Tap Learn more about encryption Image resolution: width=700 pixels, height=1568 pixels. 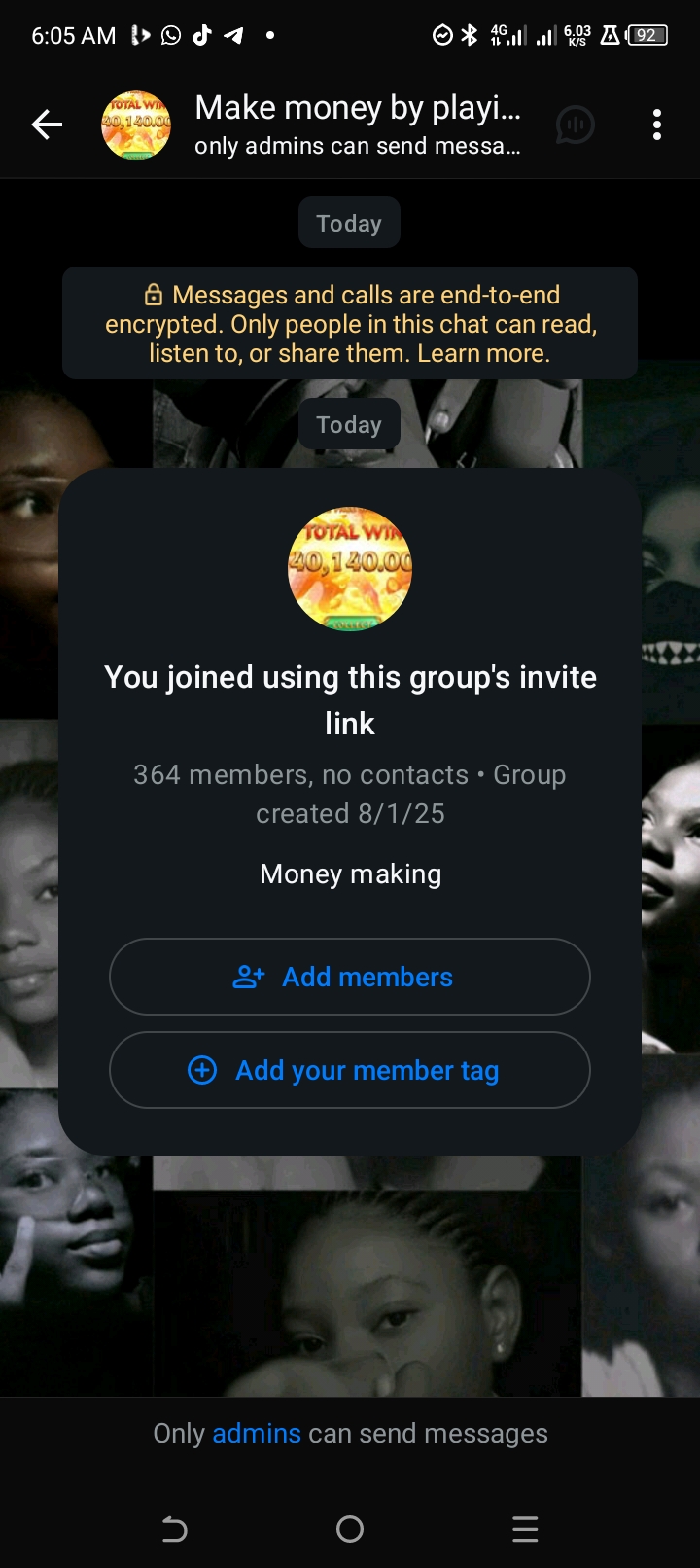[x=483, y=353]
